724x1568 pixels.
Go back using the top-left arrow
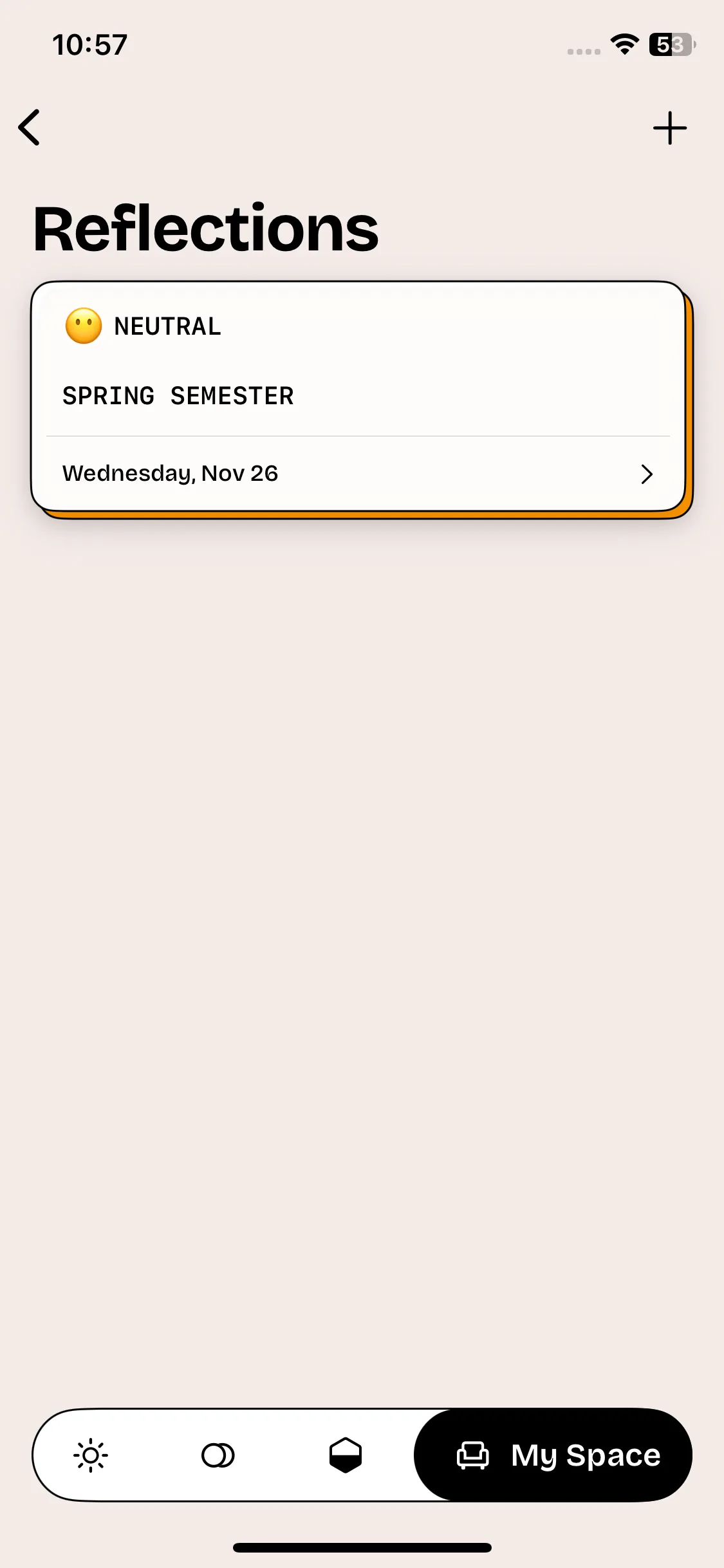[30, 127]
